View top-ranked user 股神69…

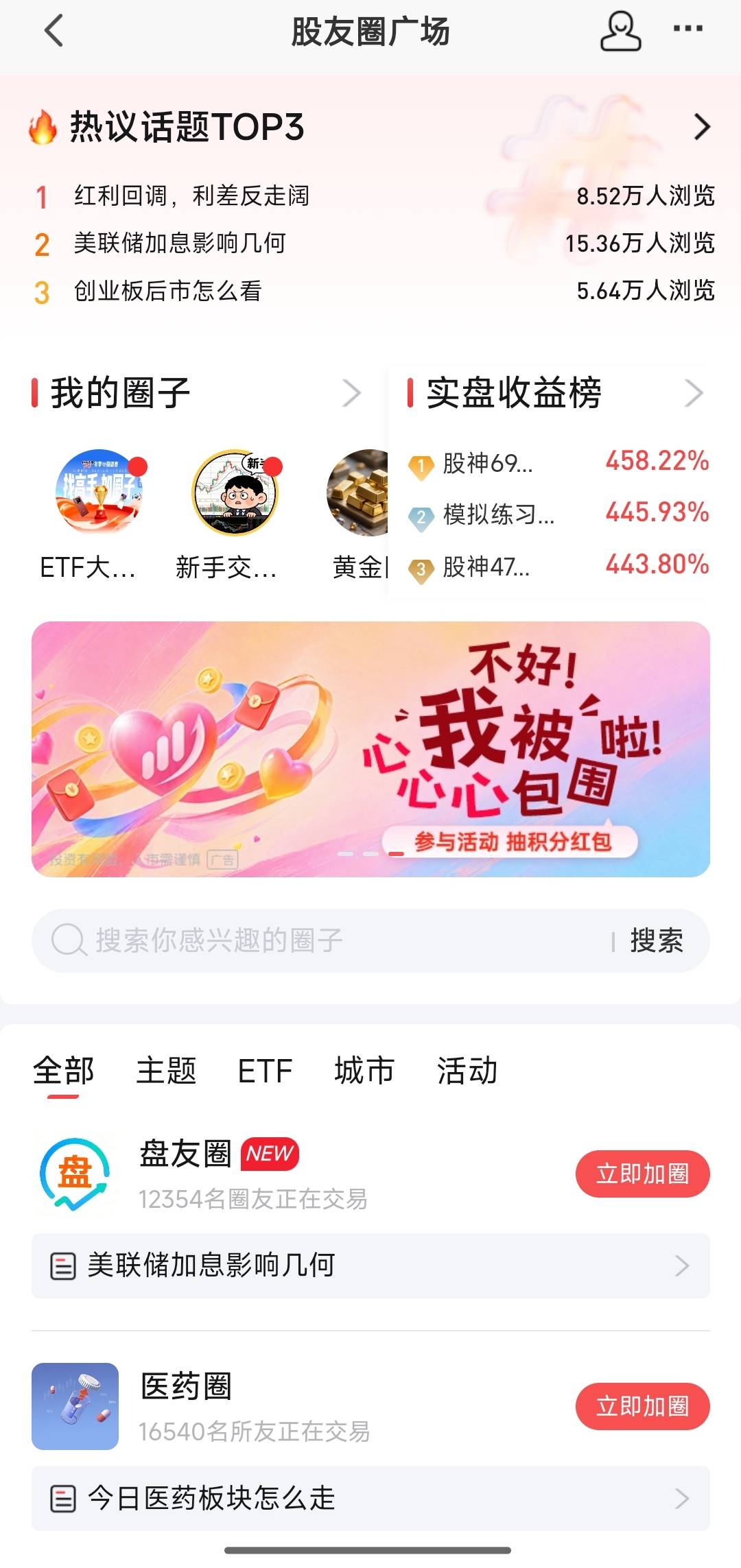pyautogui.click(x=487, y=464)
